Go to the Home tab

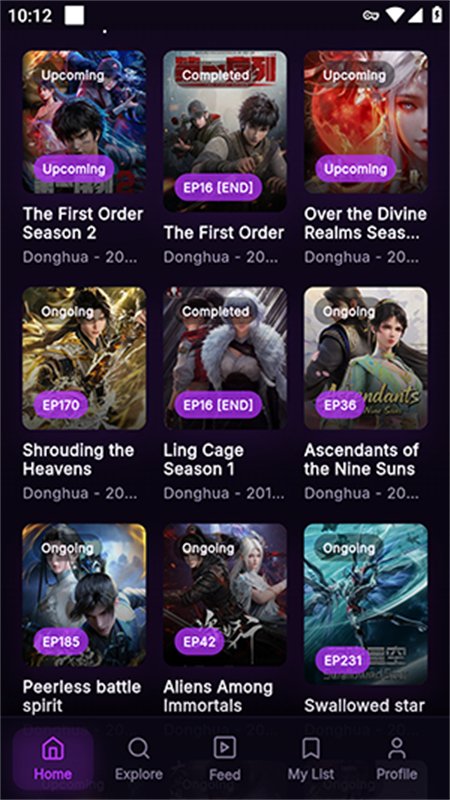click(x=53, y=759)
